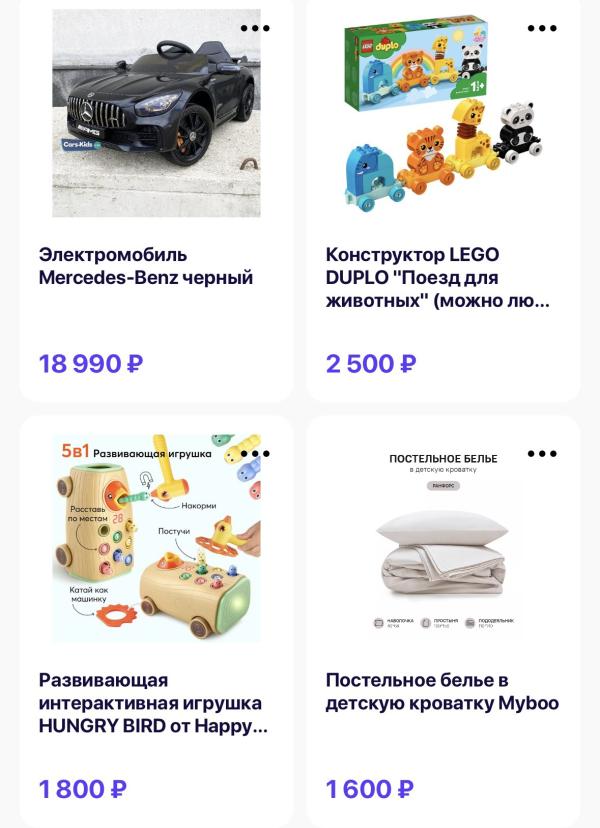Open options menu for Mercedes-Benz electric car

tap(255, 28)
